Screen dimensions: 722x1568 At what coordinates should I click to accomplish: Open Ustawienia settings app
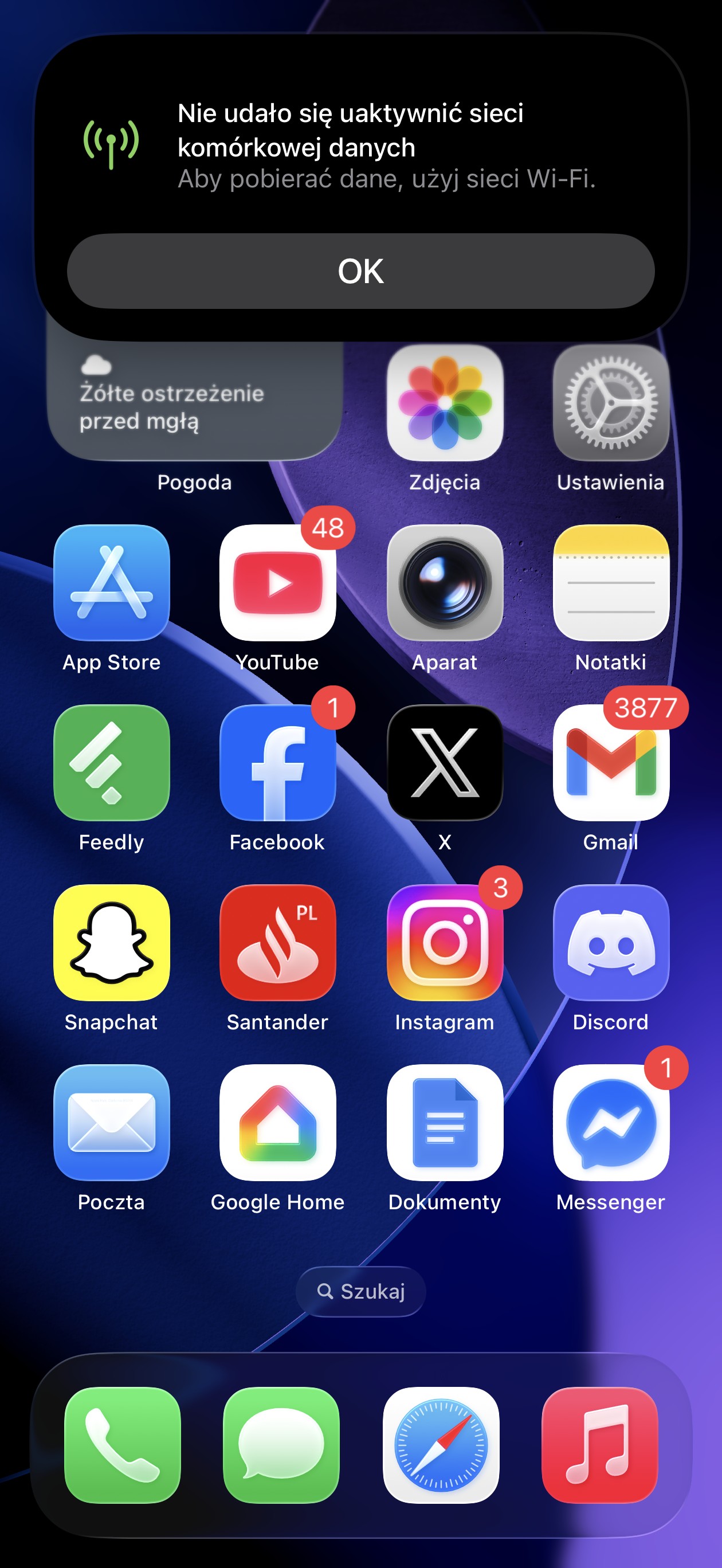611,403
